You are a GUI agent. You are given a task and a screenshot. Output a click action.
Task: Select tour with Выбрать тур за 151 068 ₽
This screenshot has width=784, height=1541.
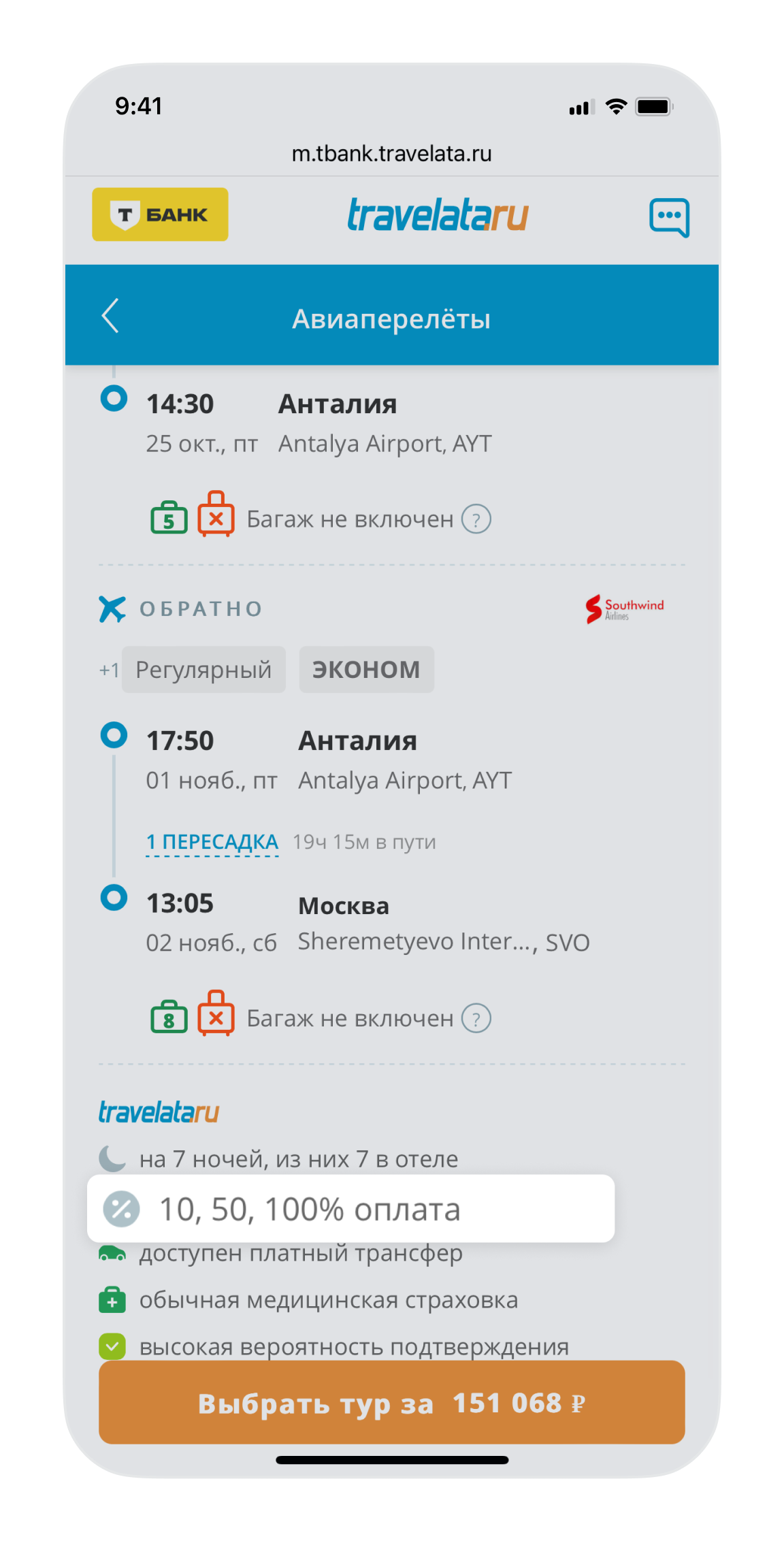point(391,1404)
